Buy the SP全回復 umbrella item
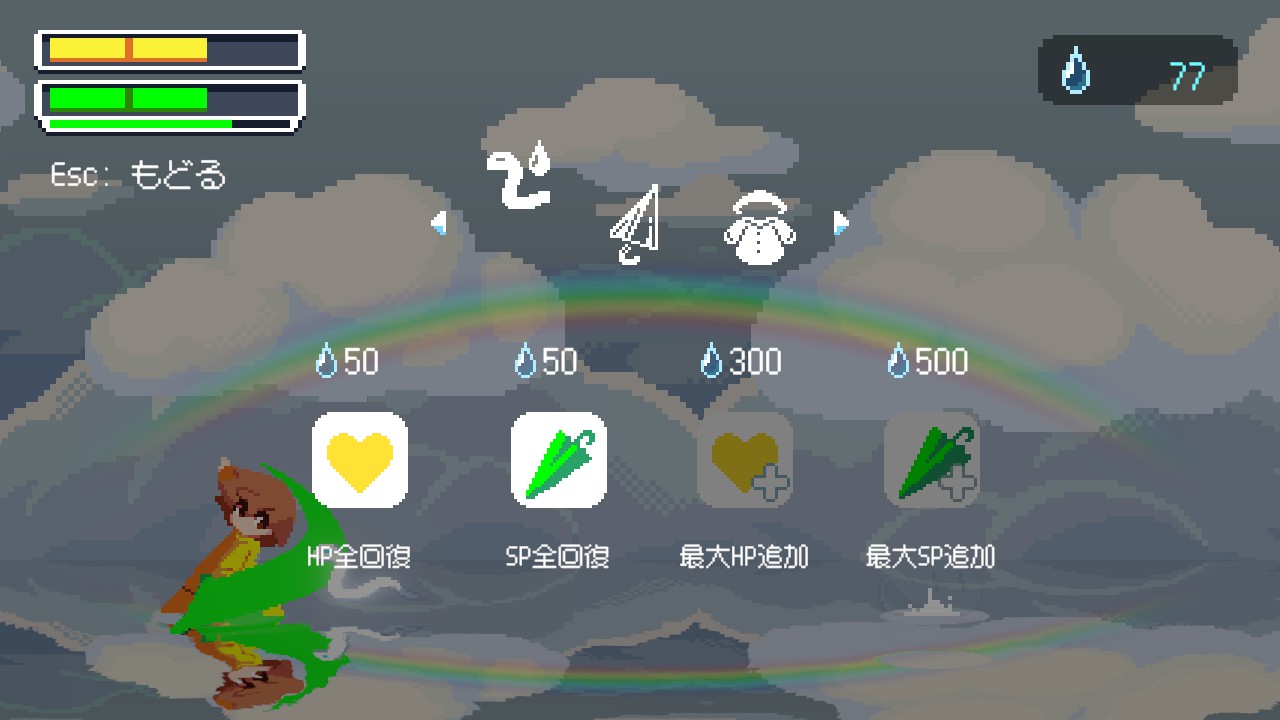 558,460
